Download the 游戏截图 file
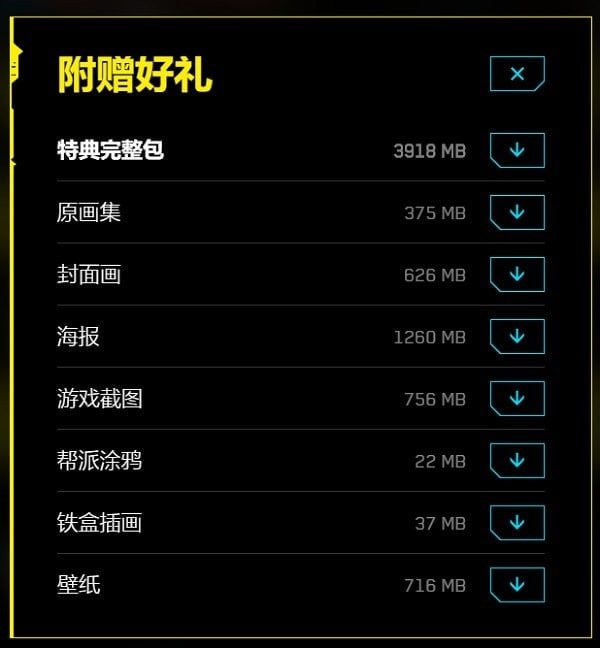 point(517,399)
